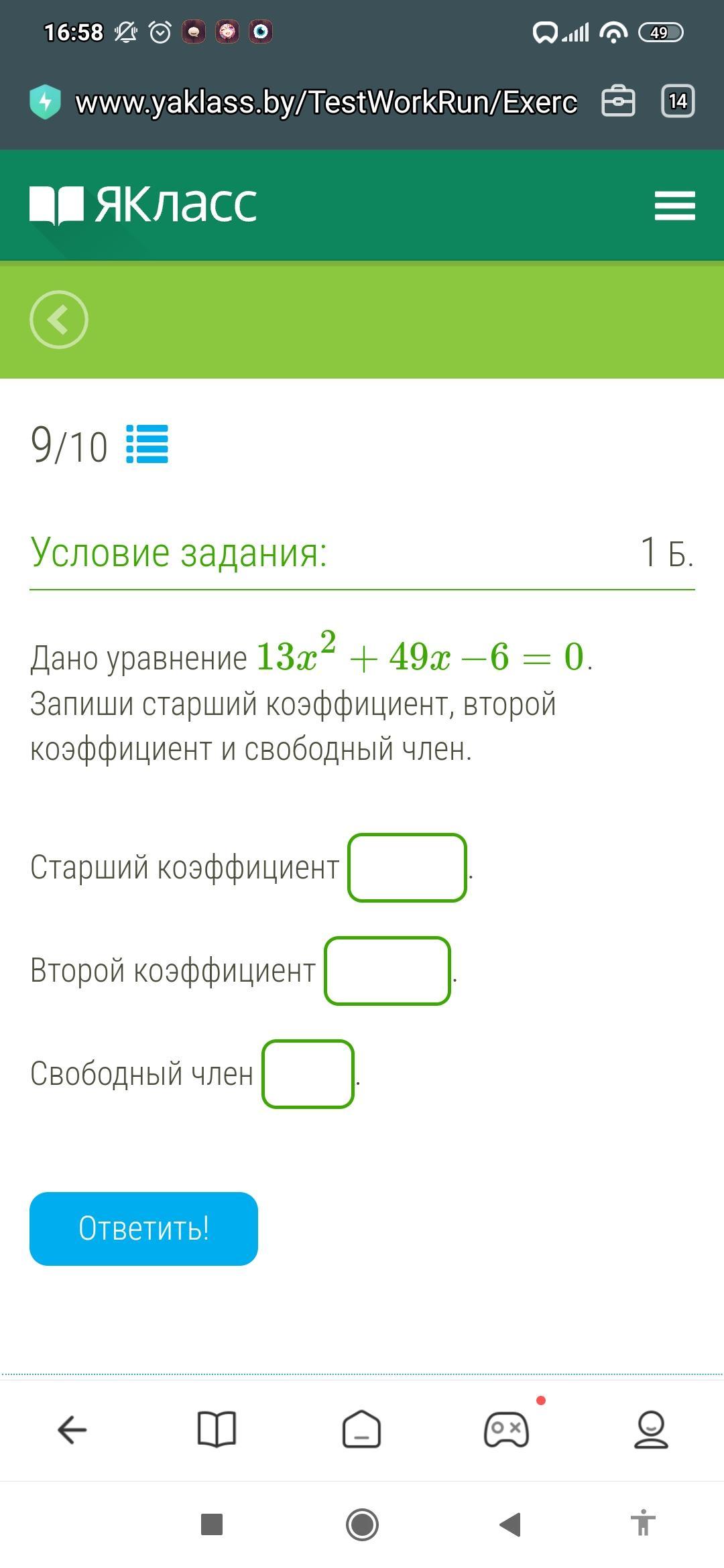Open the browser tabs counter showing 14
The image size is (724, 1568).
(678, 102)
